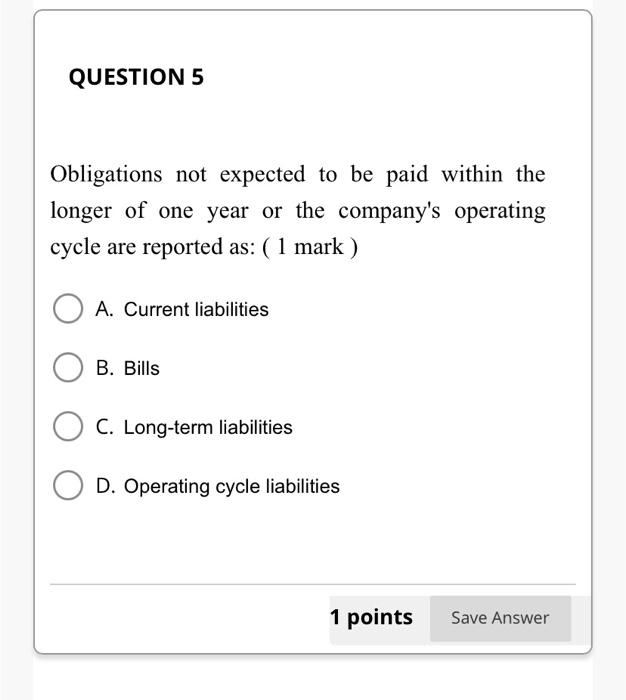This screenshot has height=700, width=626.
Task: Mark option D Operating cycle liabilities
Action: [x=68, y=485]
